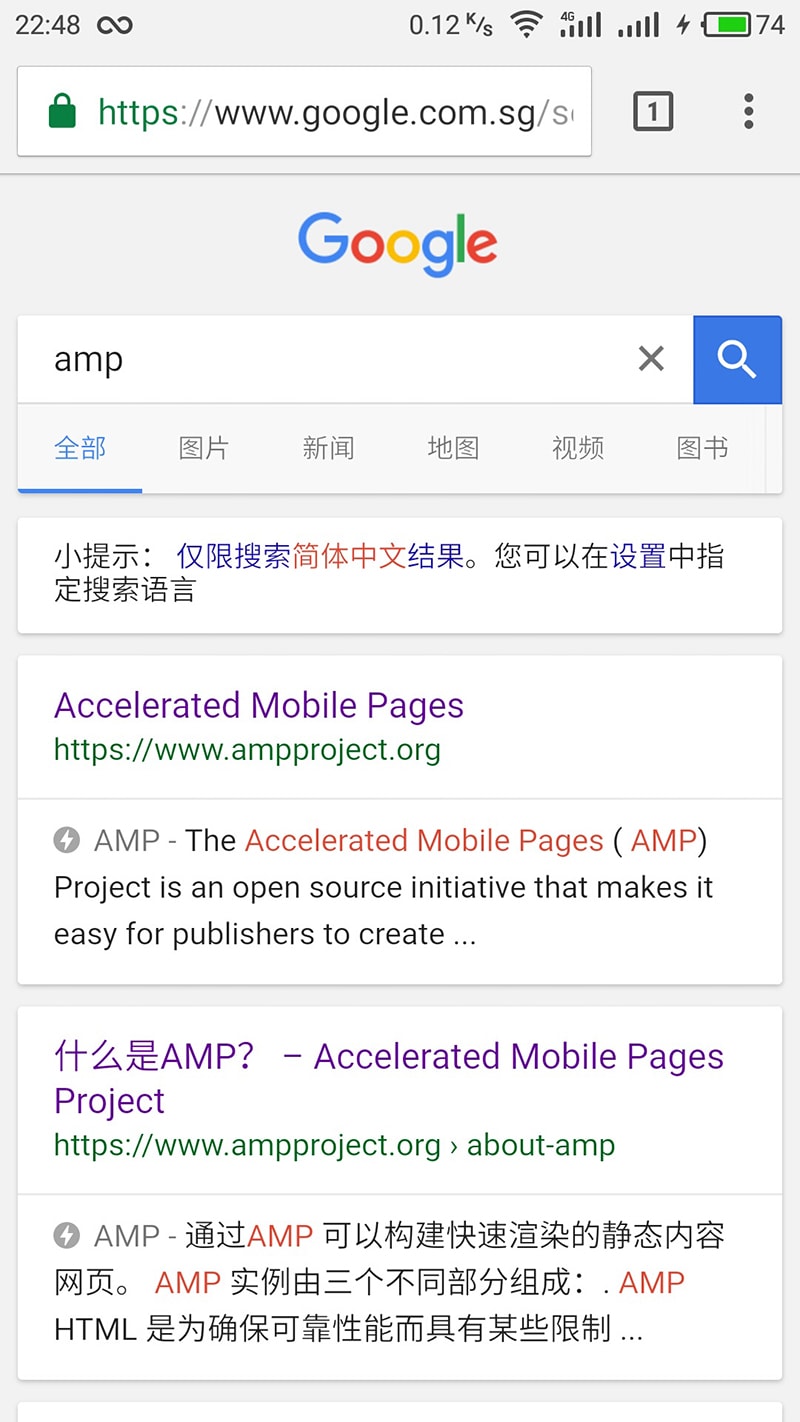Open the 设置 link in the tip
Image resolution: width=800 pixels, height=1422 pixels.
click(638, 556)
